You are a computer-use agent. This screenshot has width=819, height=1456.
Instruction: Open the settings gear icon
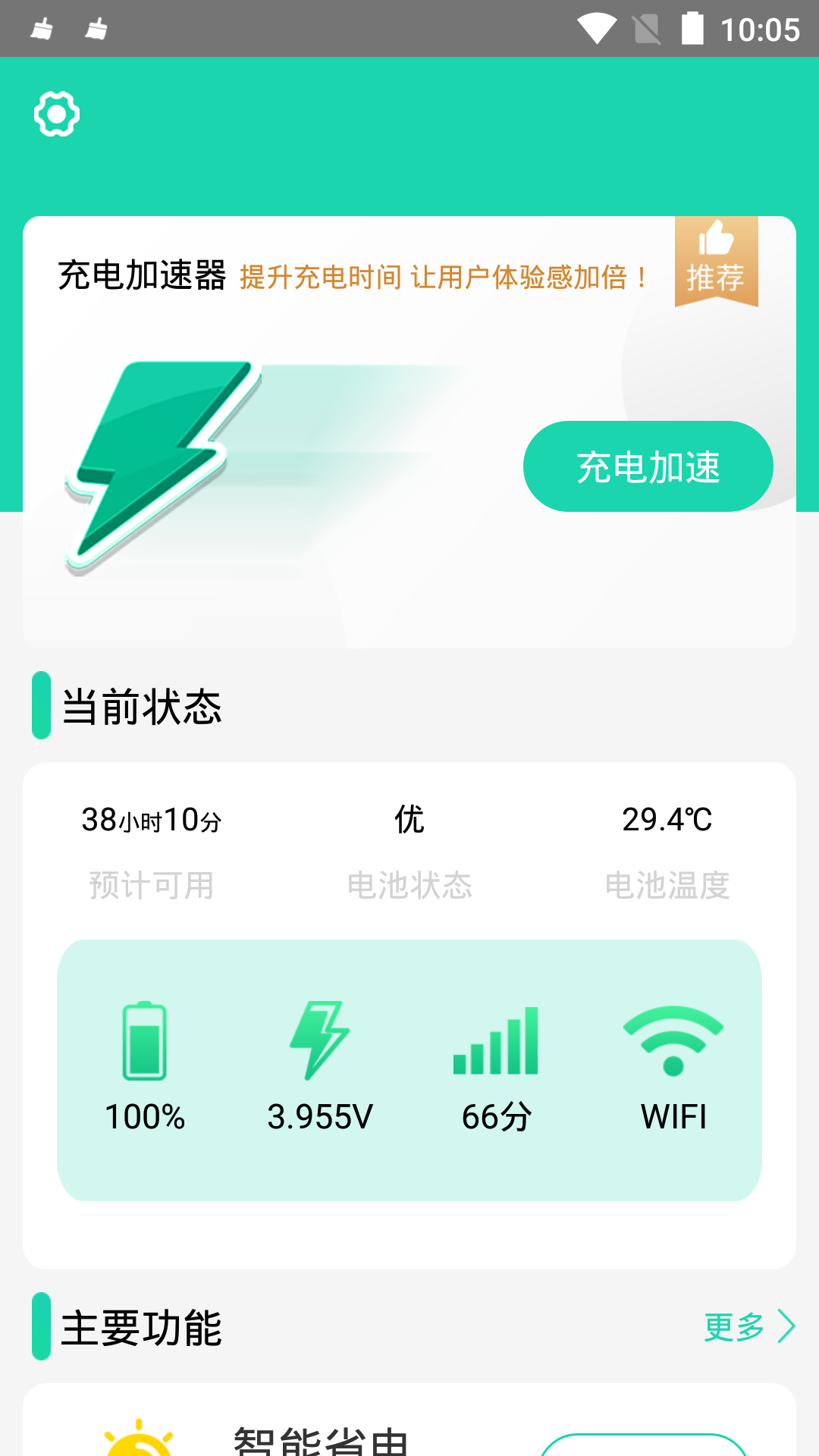point(57,115)
